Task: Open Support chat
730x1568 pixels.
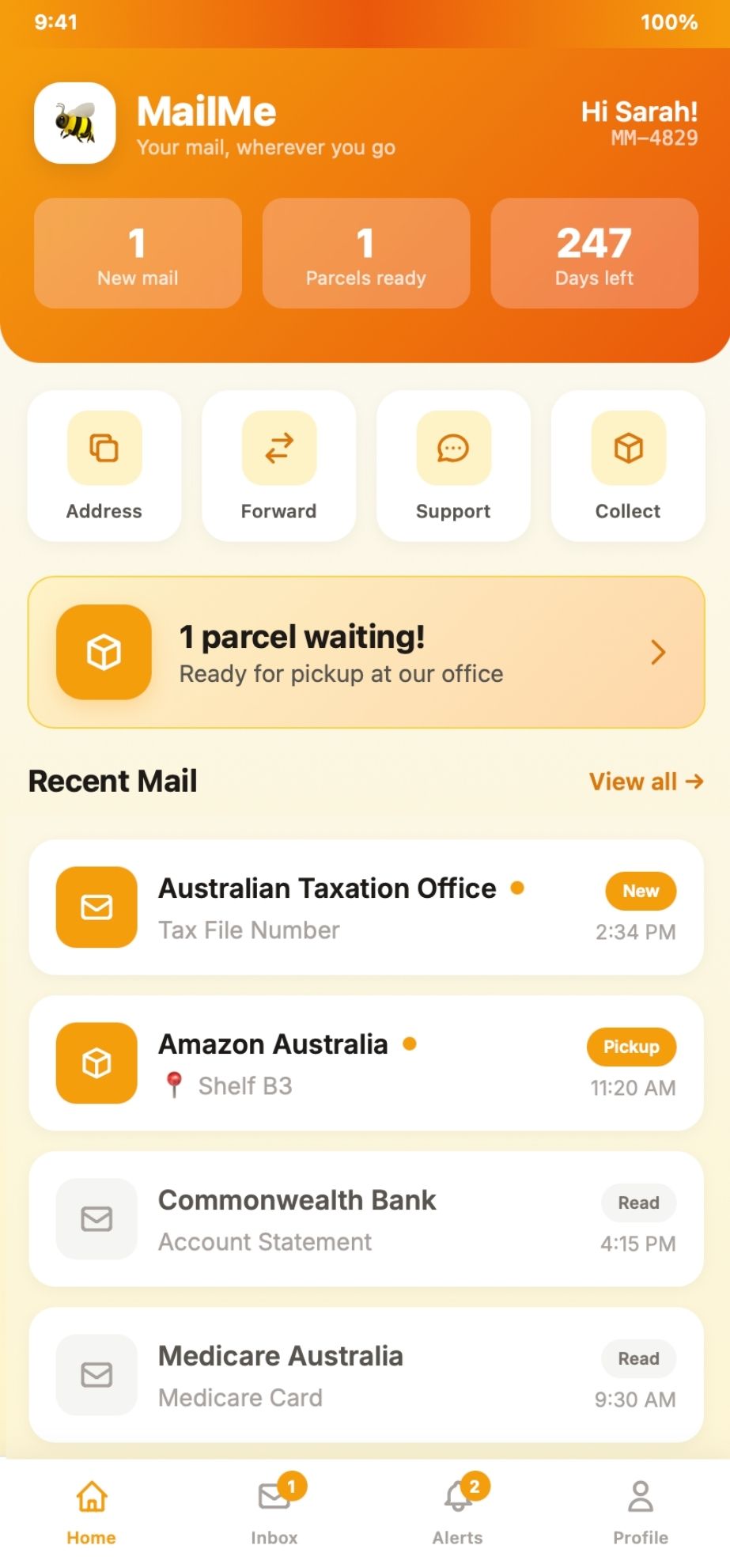Action: [x=453, y=465]
